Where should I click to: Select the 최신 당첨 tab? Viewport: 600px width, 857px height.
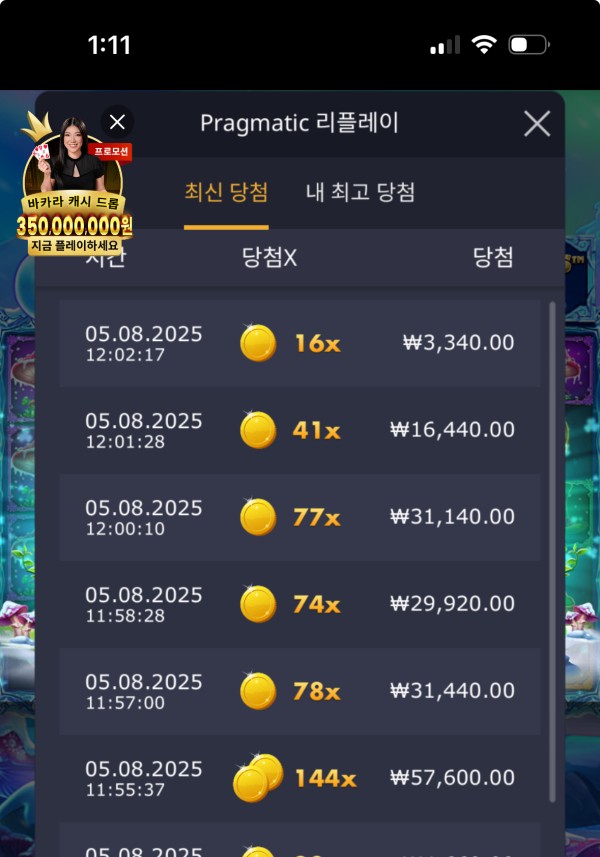[226, 192]
